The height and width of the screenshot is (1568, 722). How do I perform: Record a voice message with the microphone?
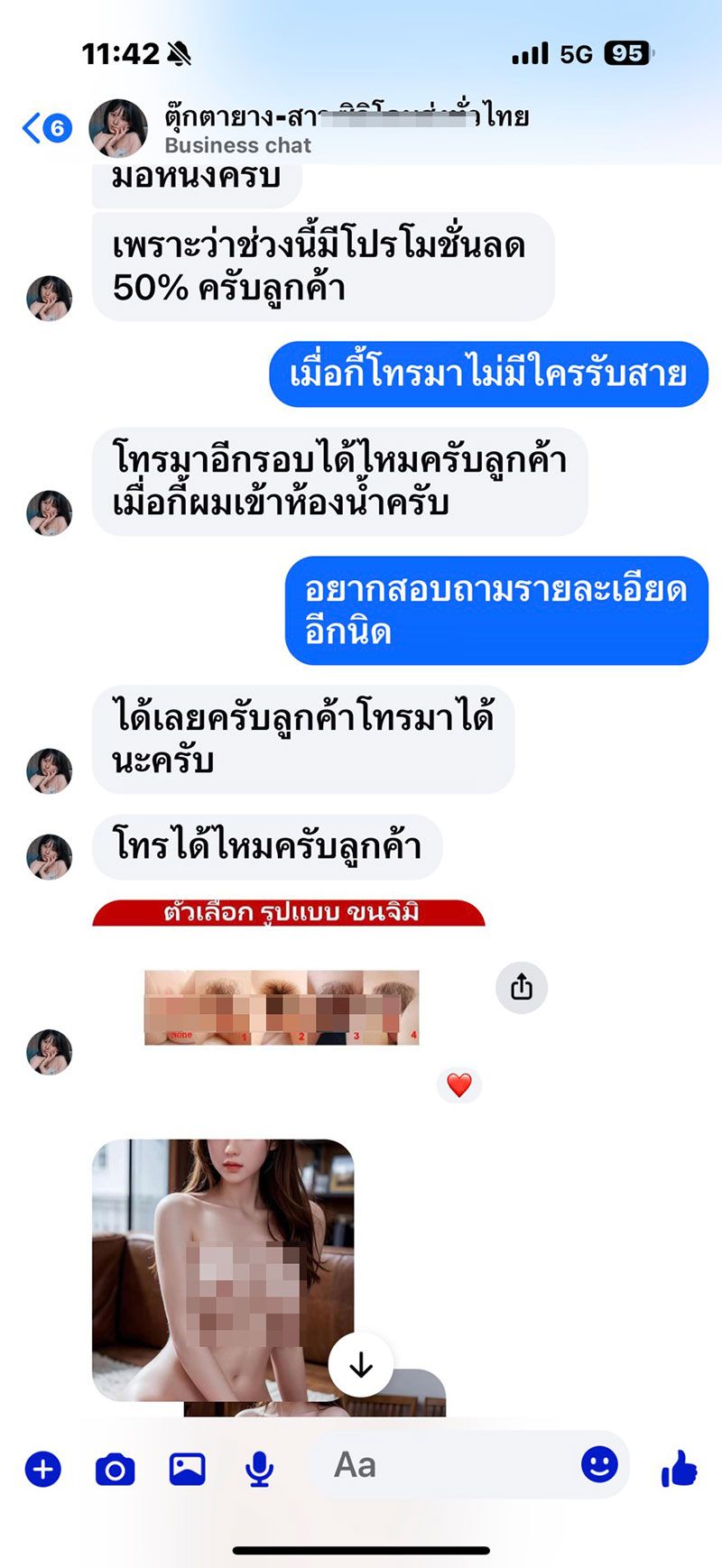[259, 1469]
